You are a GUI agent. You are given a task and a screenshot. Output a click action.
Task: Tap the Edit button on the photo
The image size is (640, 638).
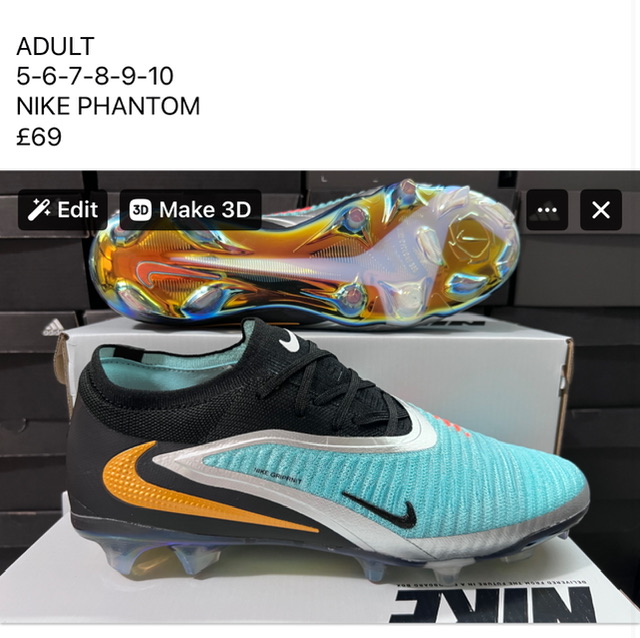[x=62, y=210]
